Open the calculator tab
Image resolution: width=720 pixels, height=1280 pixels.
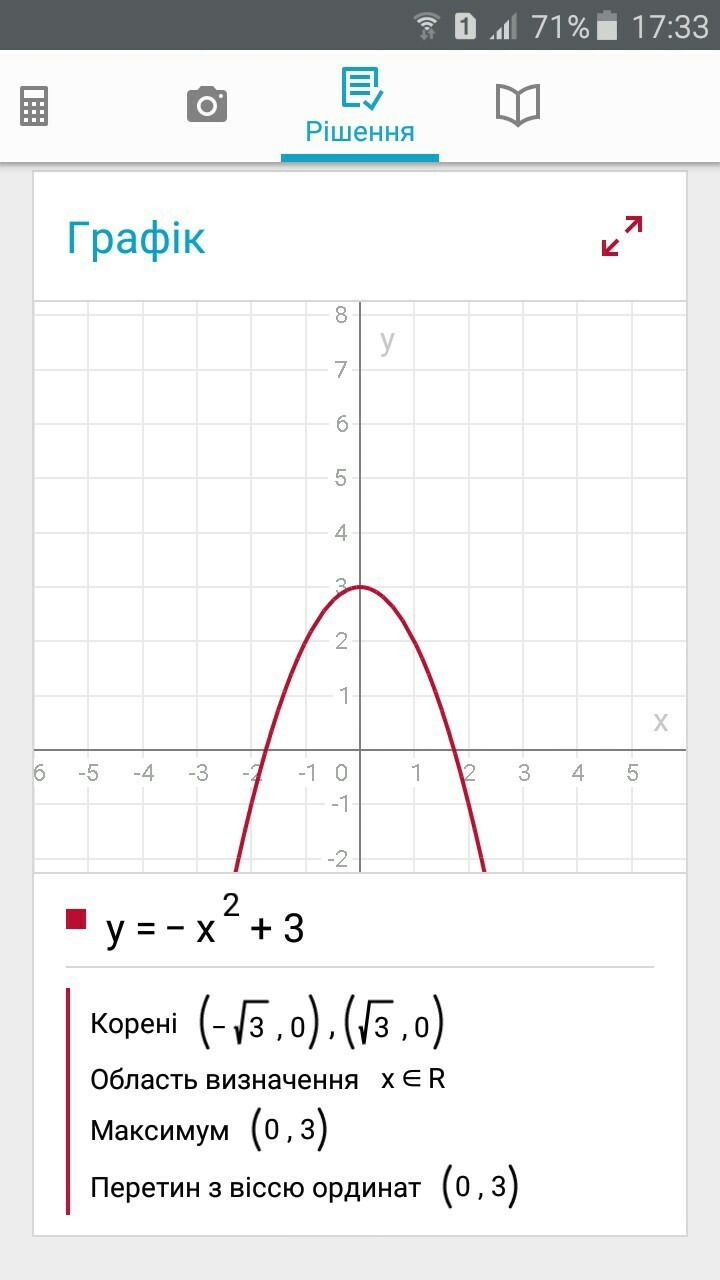[34, 106]
